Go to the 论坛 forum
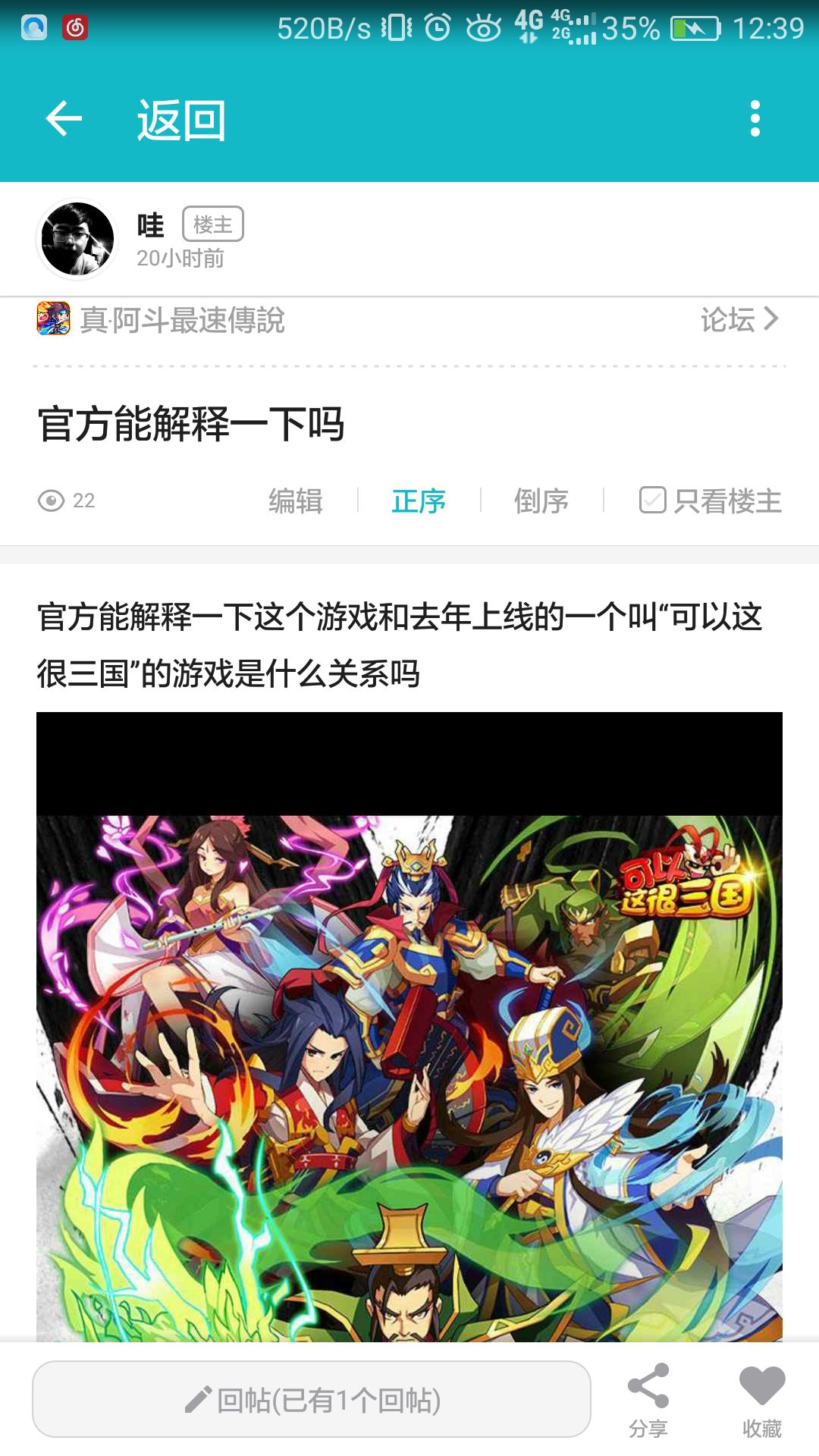 point(740,319)
